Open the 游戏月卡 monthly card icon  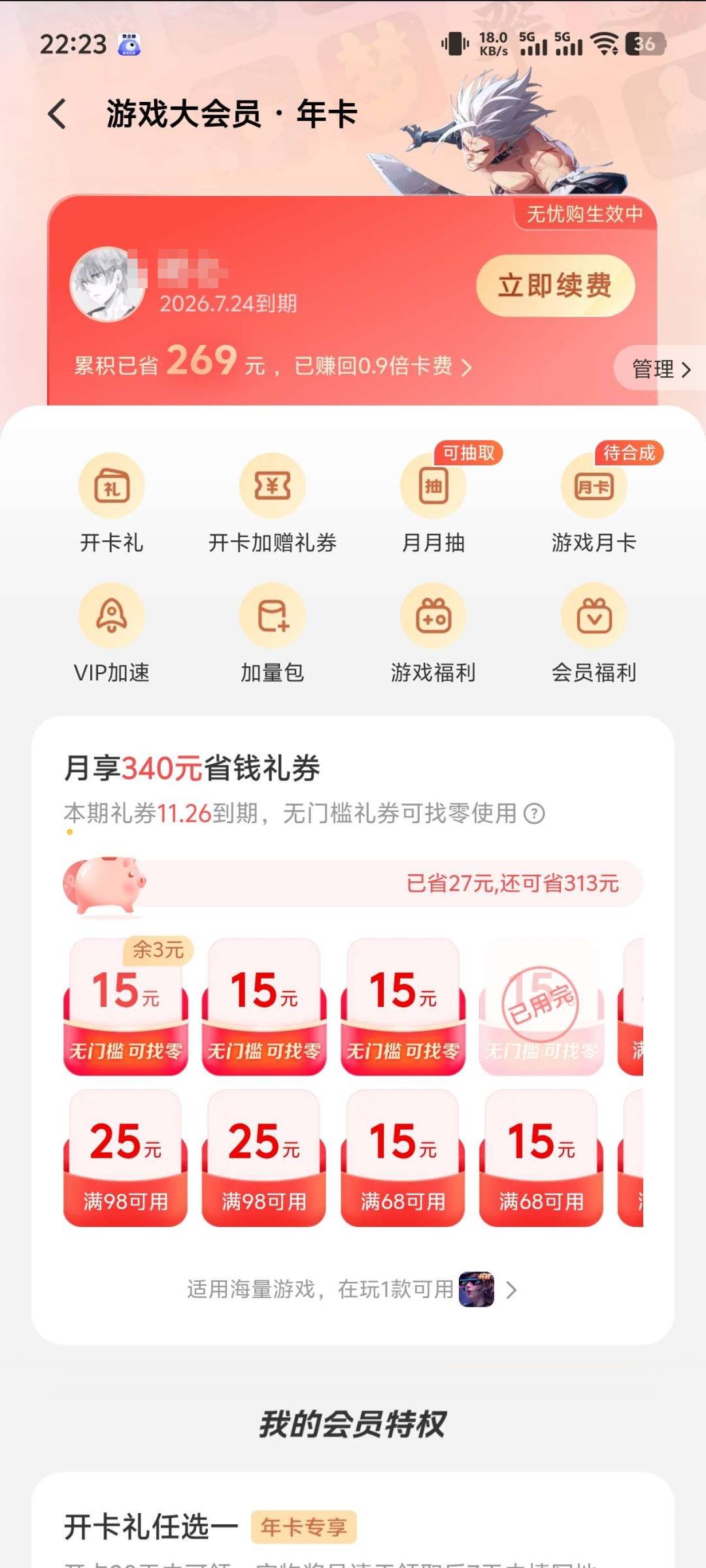pyautogui.click(x=594, y=487)
